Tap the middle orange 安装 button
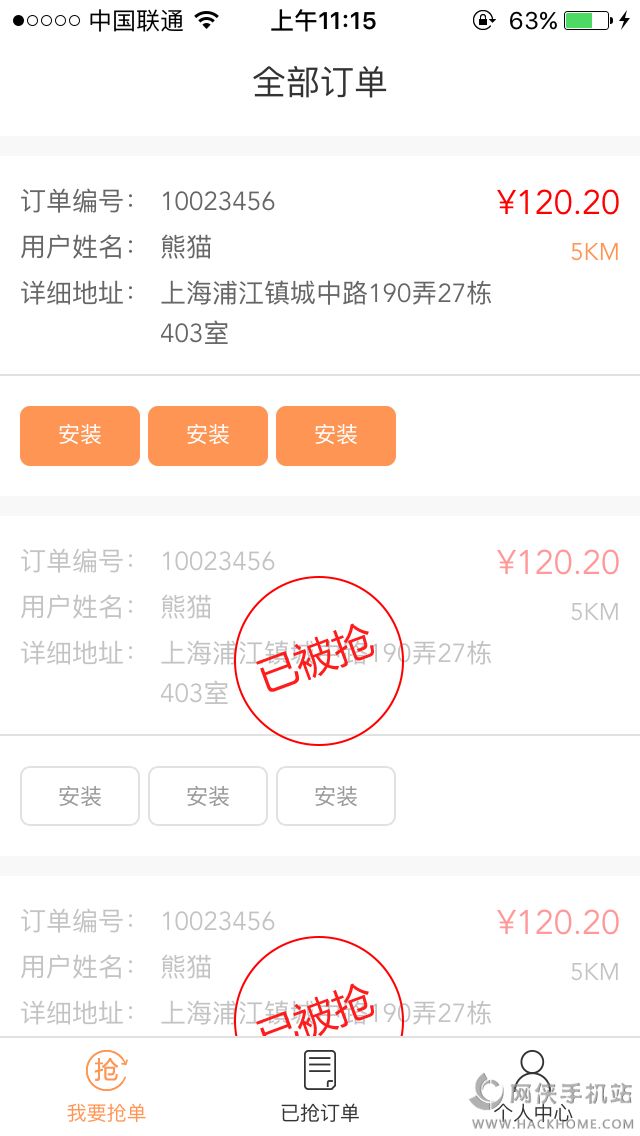This screenshot has height=1136, width=640. click(208, 435)
